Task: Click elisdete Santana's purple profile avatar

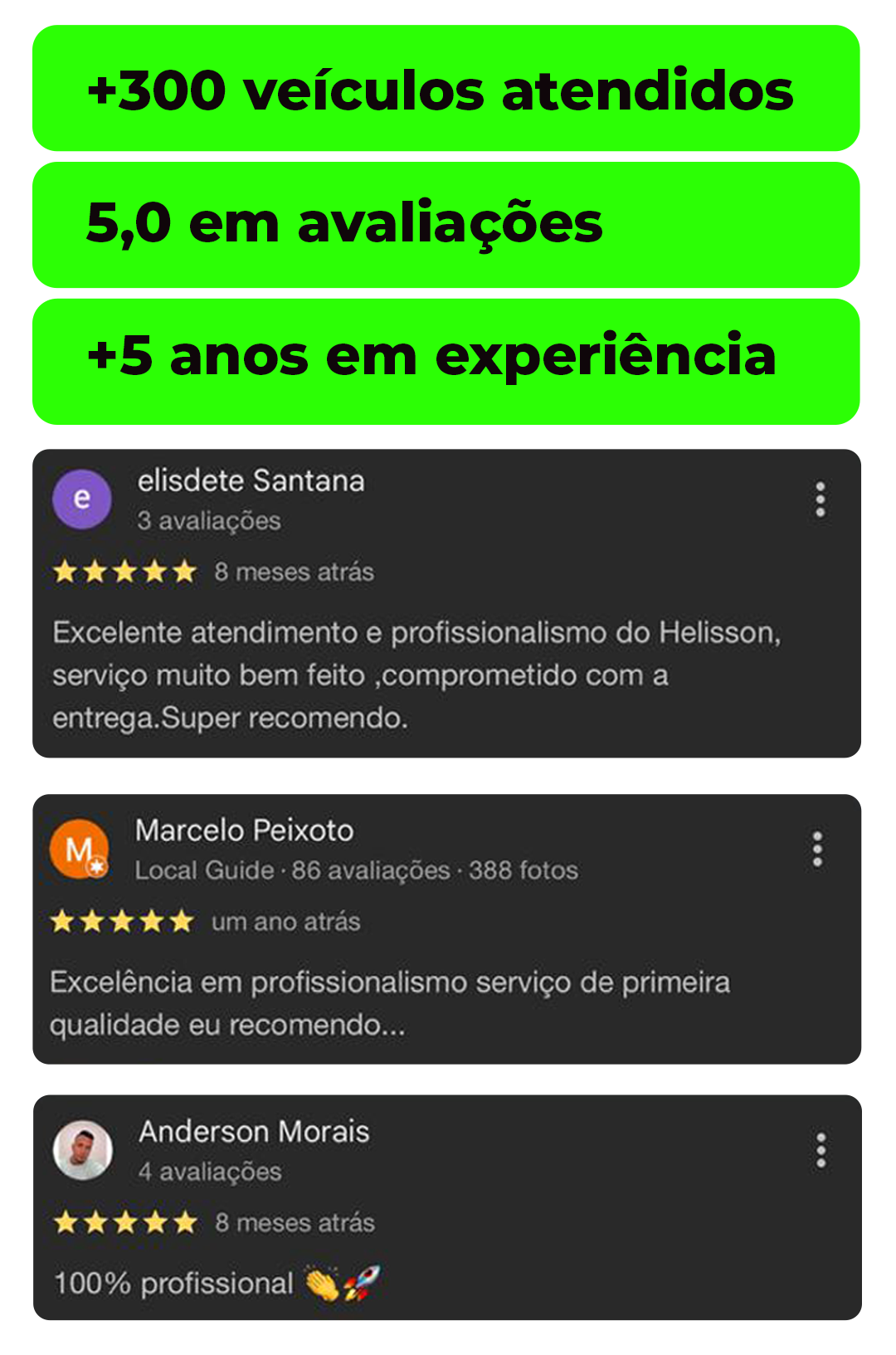Action: [x=80, y=499]
